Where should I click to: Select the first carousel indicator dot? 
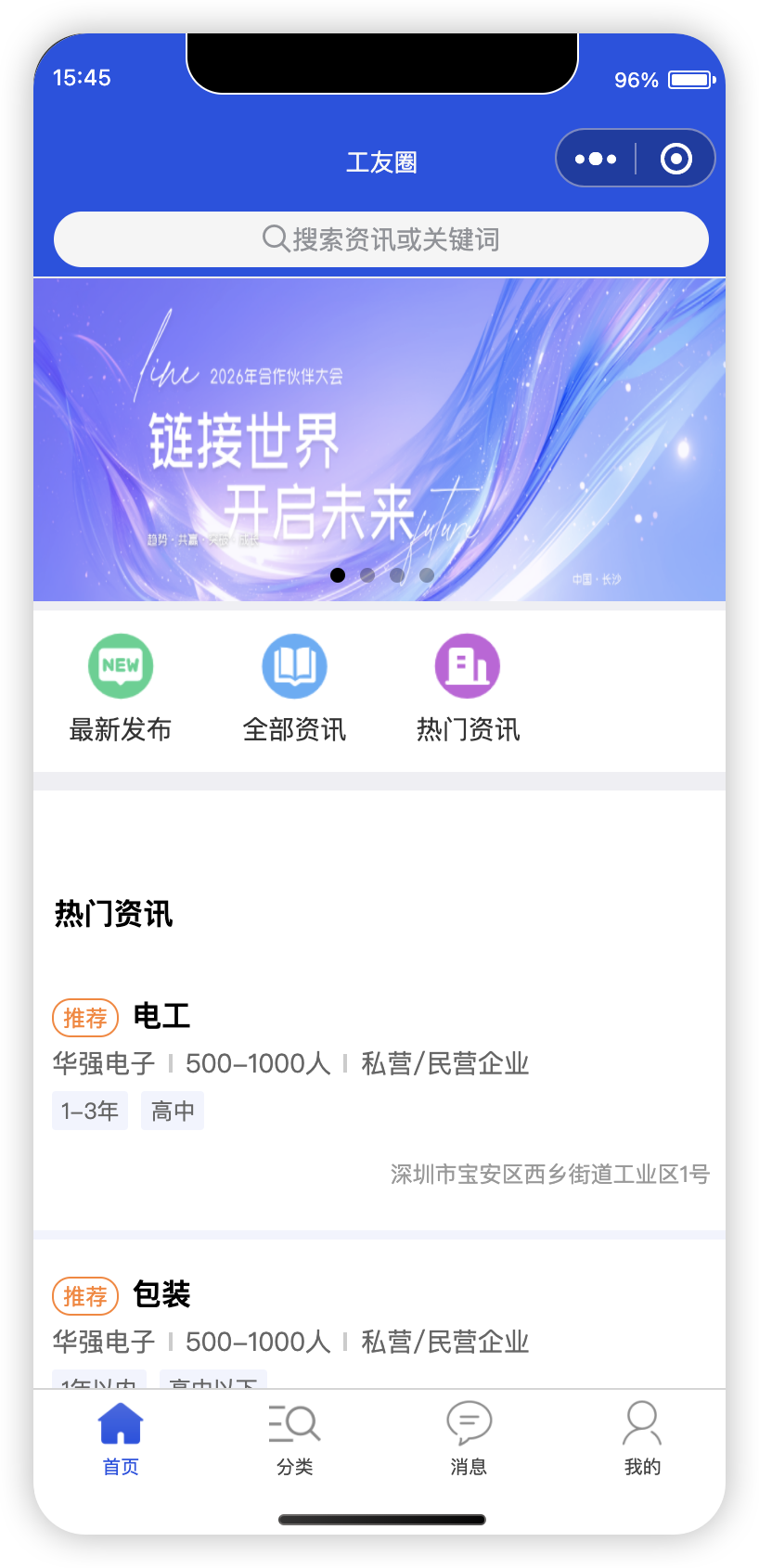pos(338,575)
